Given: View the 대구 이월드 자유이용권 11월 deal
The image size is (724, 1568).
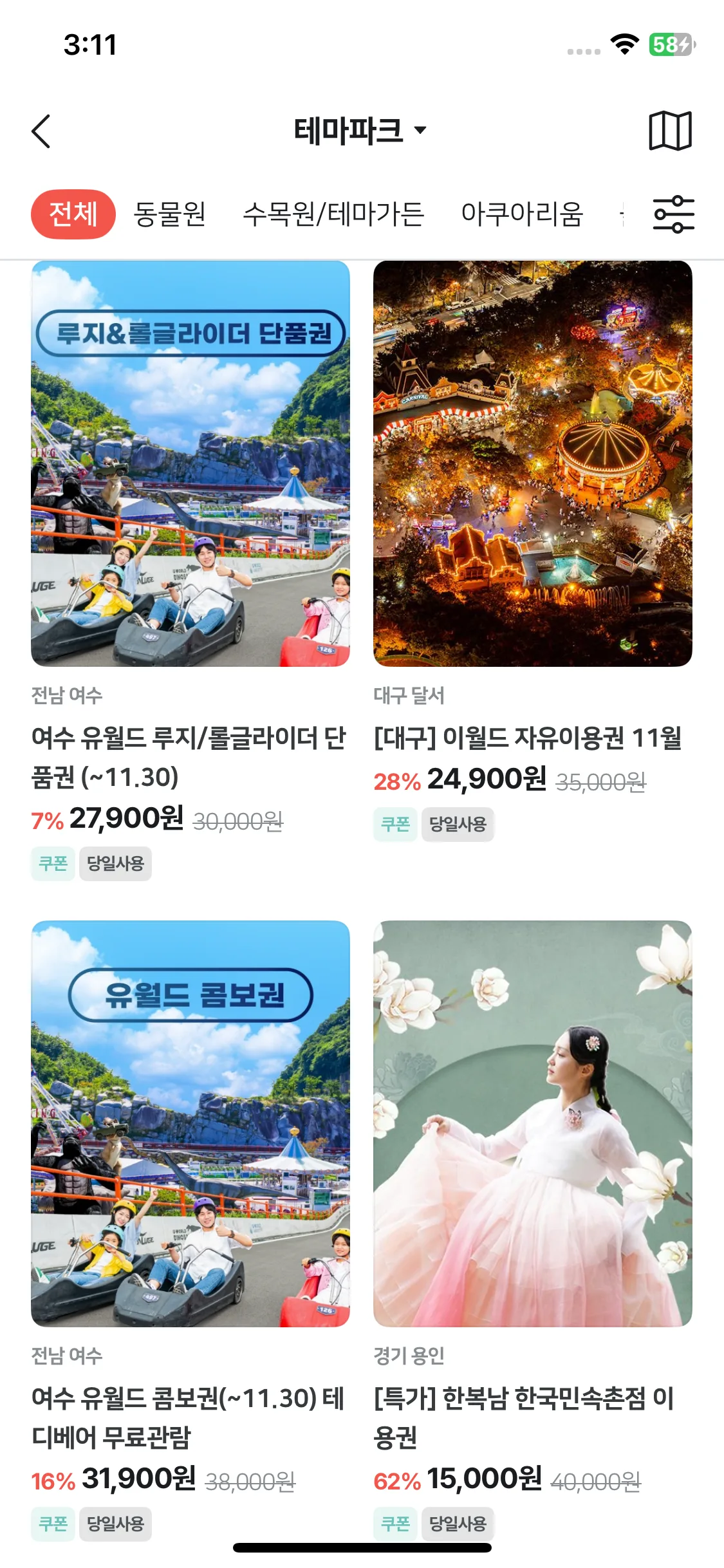Looking at the screenshot, I should click(533, 463).
